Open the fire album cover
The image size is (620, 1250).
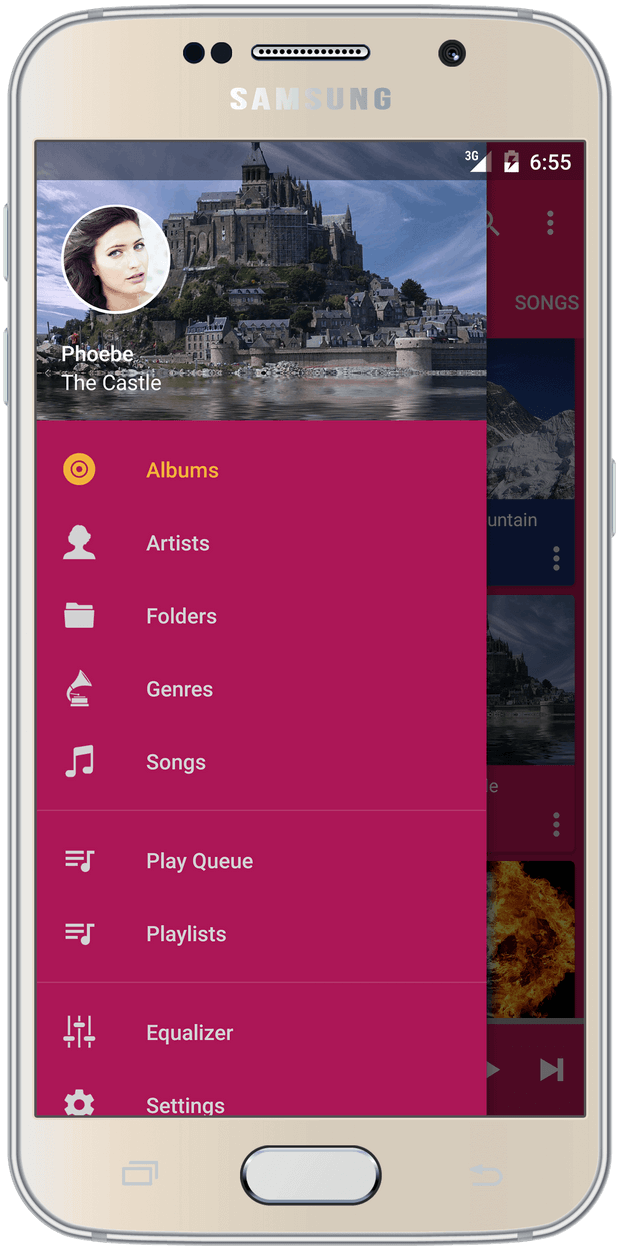[531, 940]
